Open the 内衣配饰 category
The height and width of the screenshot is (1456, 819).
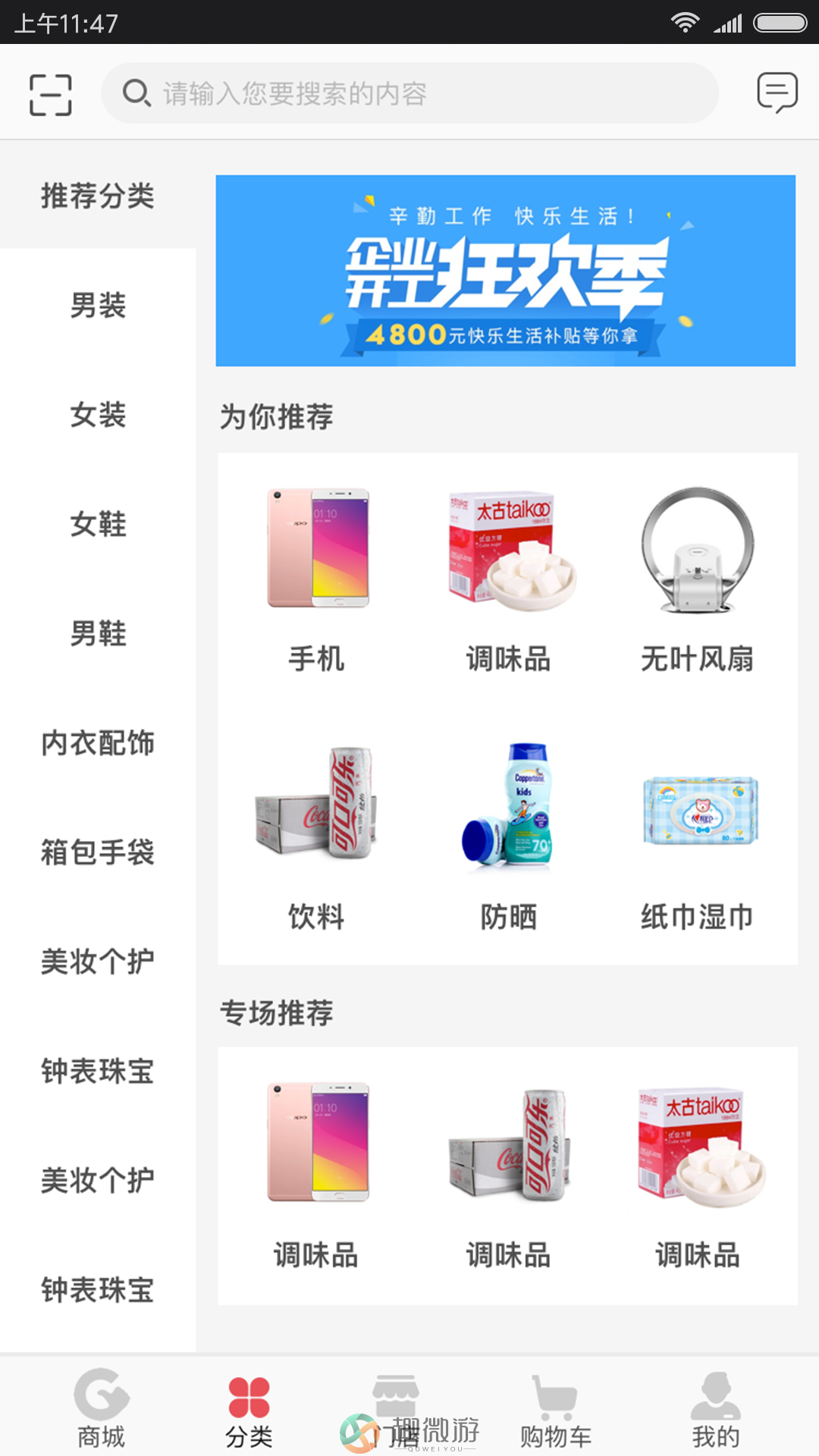pos(98,742)
